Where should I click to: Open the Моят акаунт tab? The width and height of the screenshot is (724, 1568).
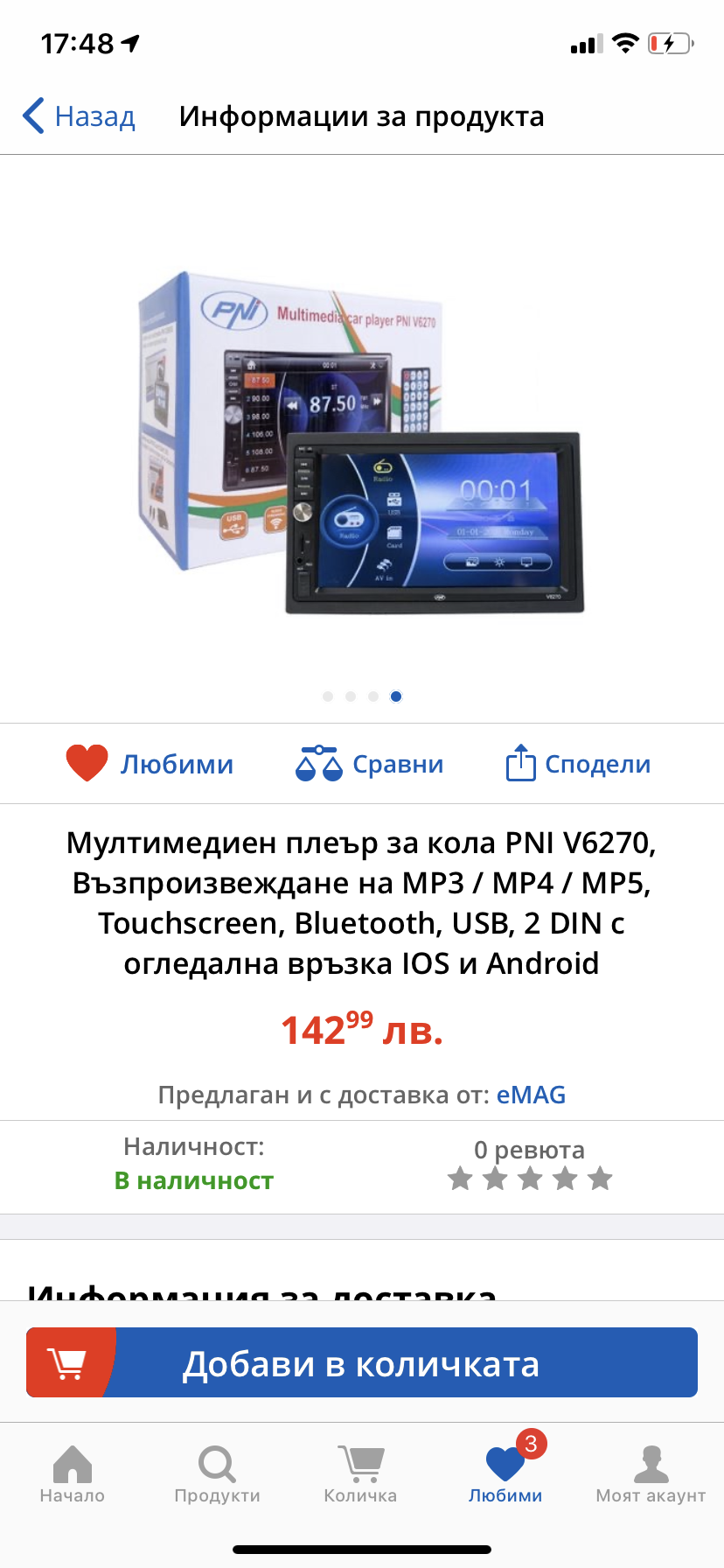(x=651, y=1474)
